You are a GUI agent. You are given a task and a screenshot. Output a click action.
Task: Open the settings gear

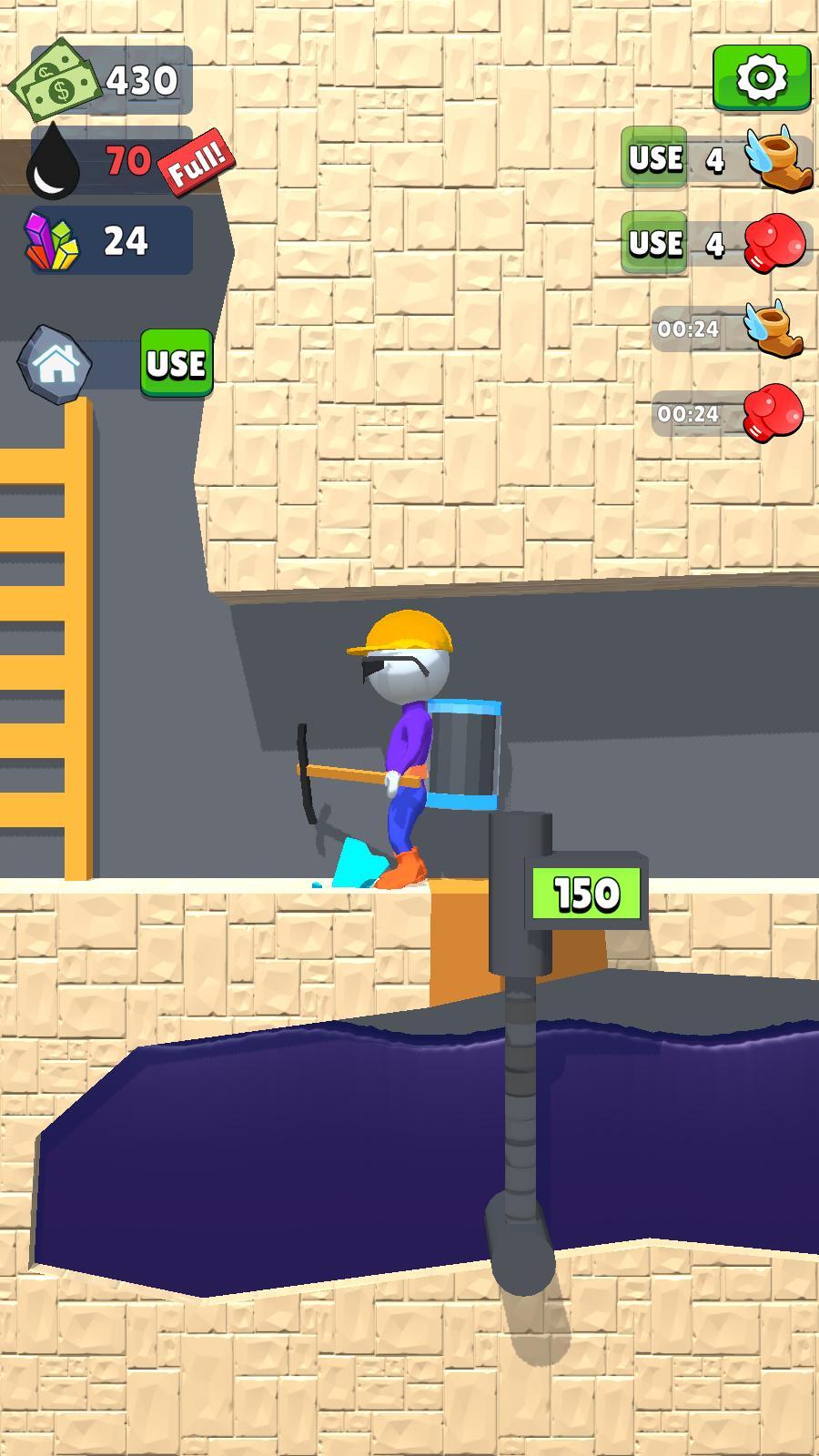click(x=761, y=78)
